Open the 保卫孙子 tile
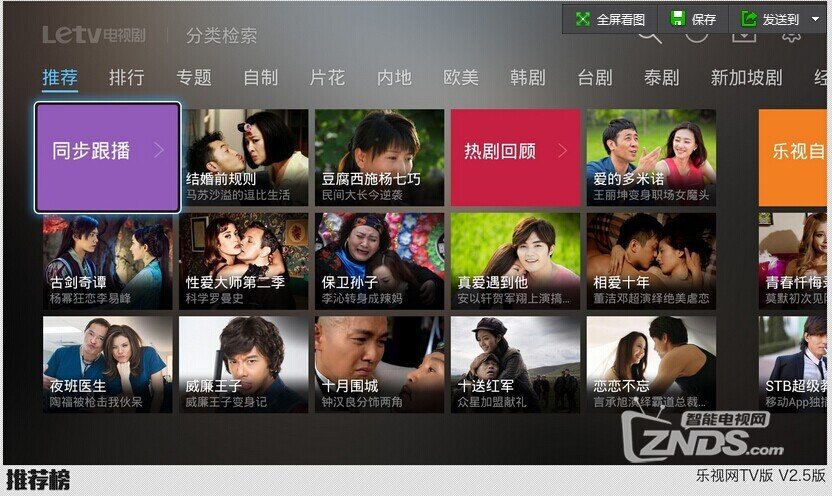 click(x=379, y=260)
